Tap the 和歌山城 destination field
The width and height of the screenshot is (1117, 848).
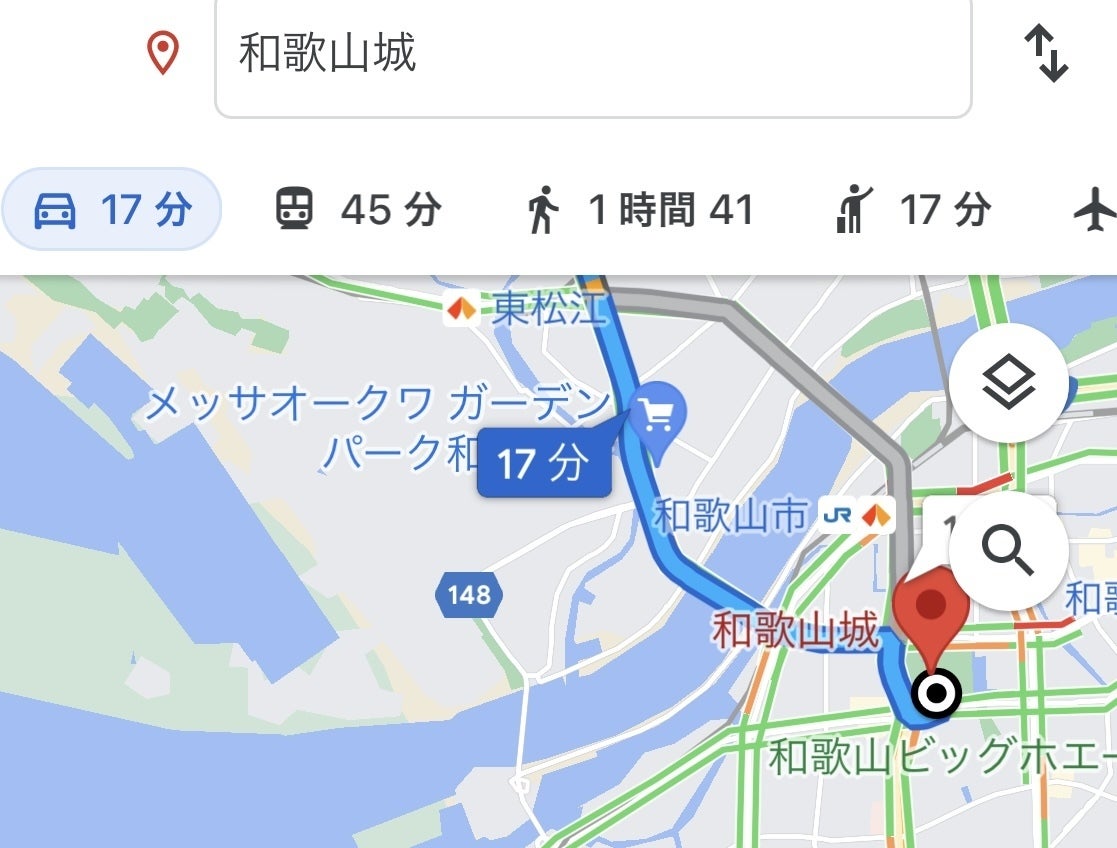[592, 55]
